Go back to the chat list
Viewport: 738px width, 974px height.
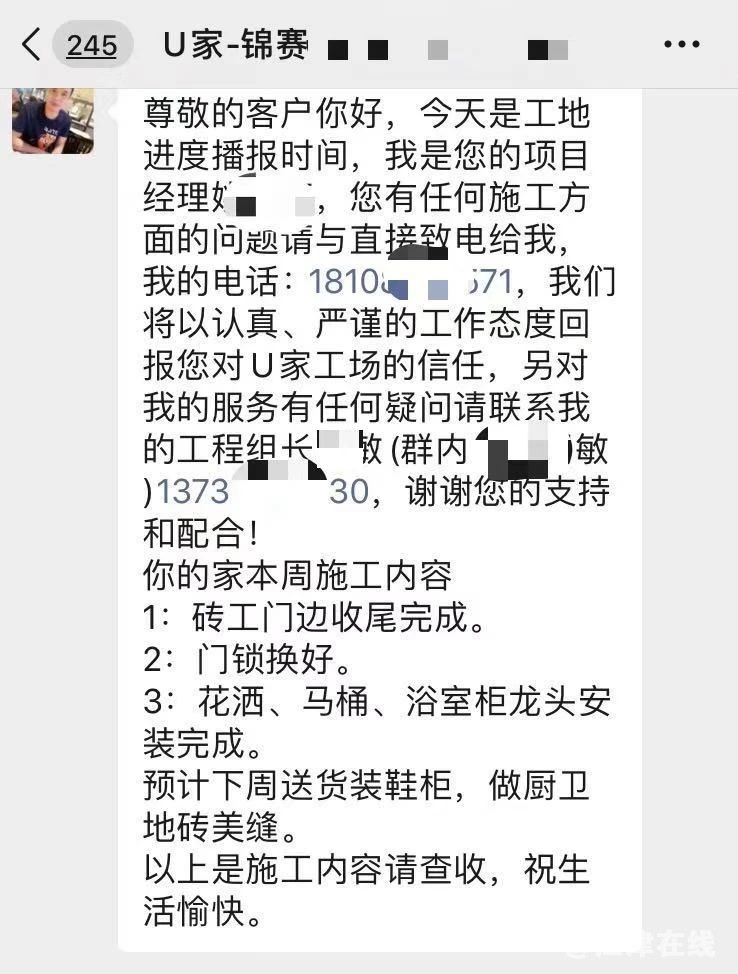[x=32, y=46]
